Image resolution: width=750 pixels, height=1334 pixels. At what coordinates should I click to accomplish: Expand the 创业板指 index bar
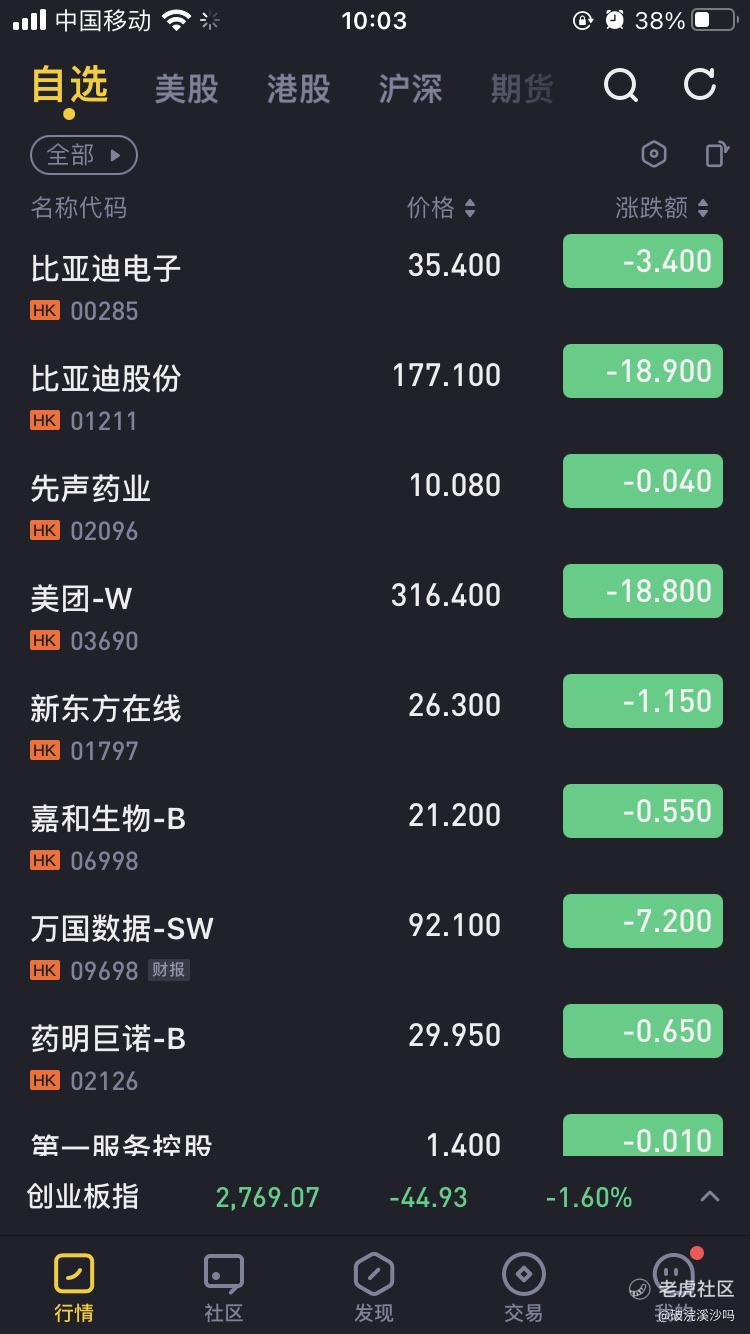click(709, 1196)
